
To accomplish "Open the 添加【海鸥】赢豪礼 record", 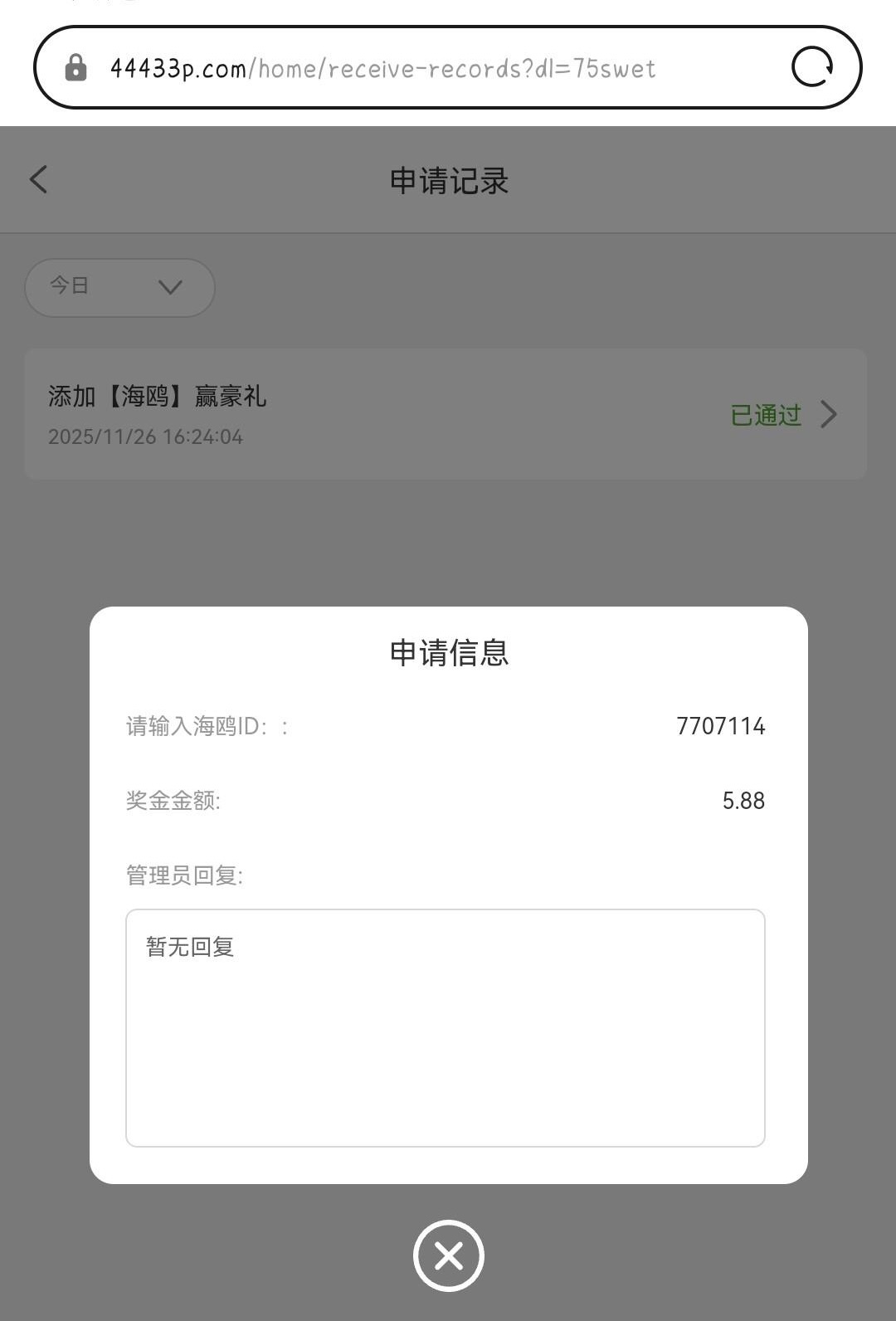I will 446,414.
